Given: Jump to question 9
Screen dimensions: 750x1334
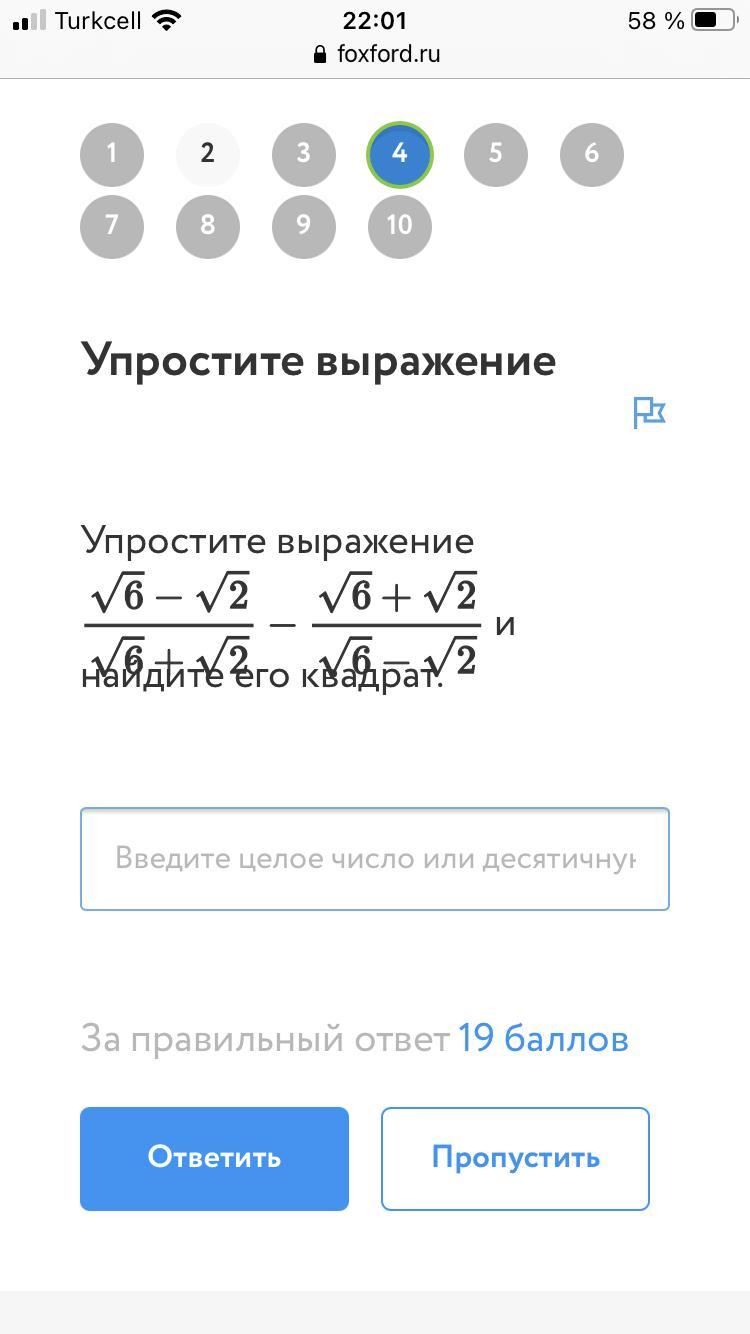Looking at the screenshot, I should point(304,226).
